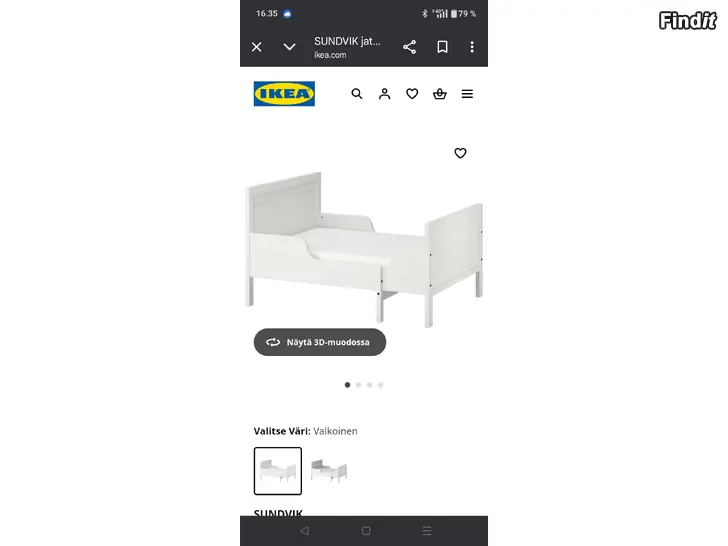Image resolution: width=728 pixels, height=546 pixels.
Task: Open the shopping basket
Action: pos(439,94)
